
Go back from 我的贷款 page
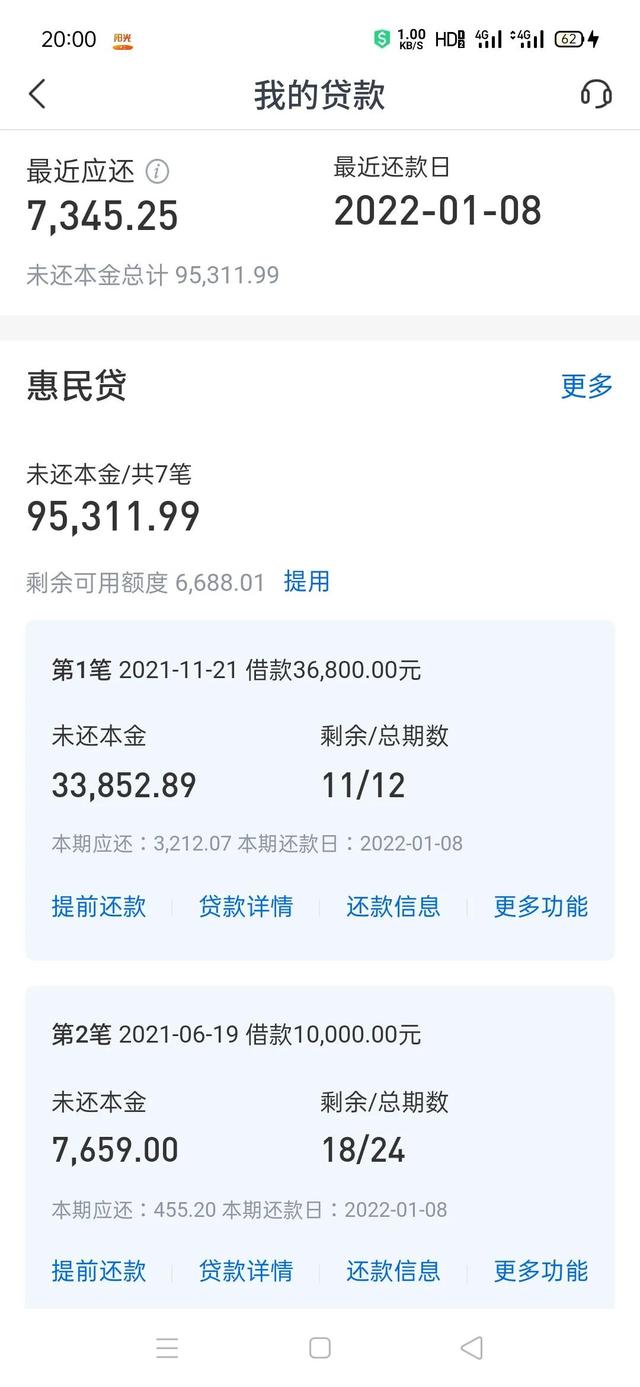click(x=37, y=95)
